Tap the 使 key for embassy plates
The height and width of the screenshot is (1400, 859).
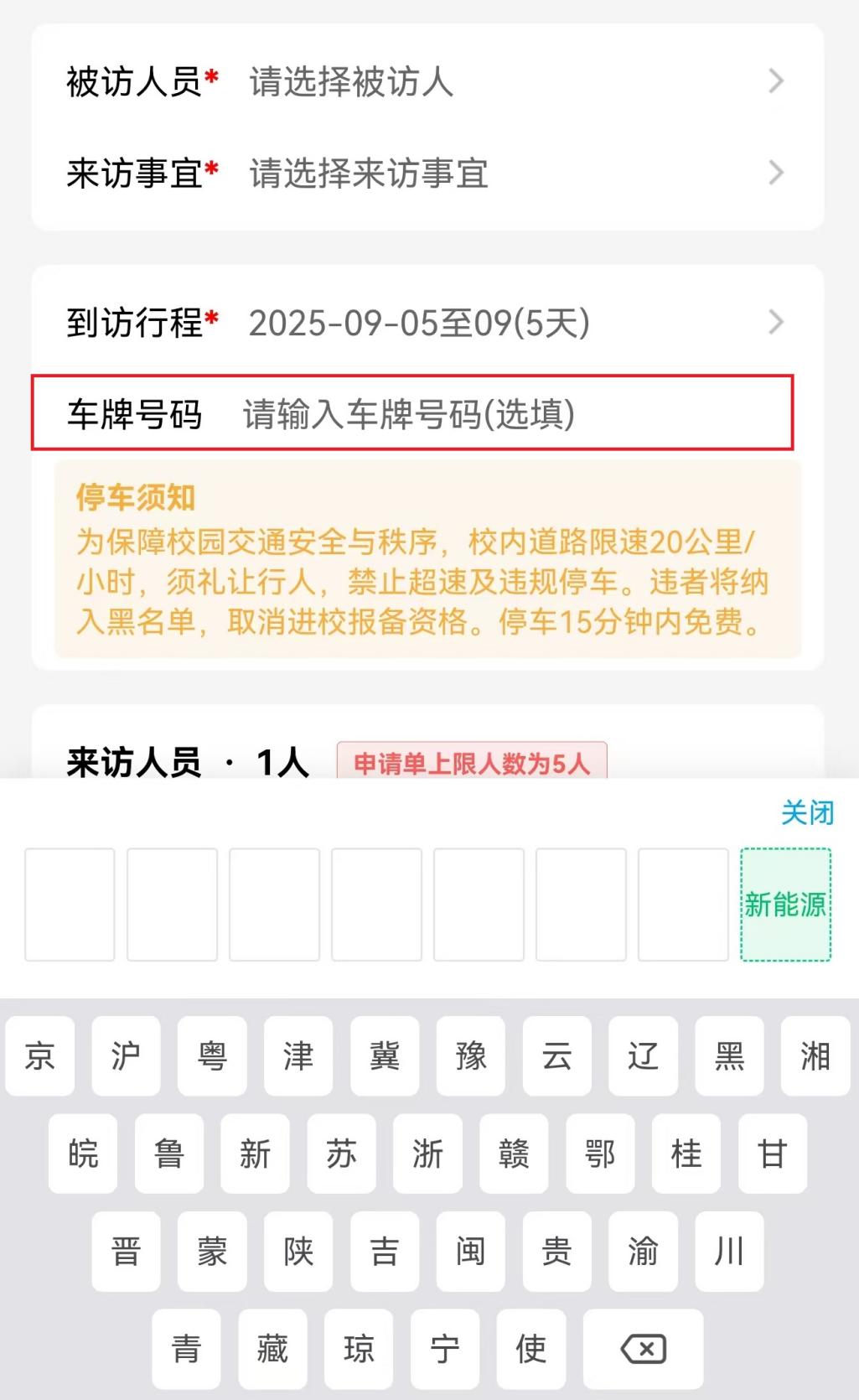pos(530,1348)
